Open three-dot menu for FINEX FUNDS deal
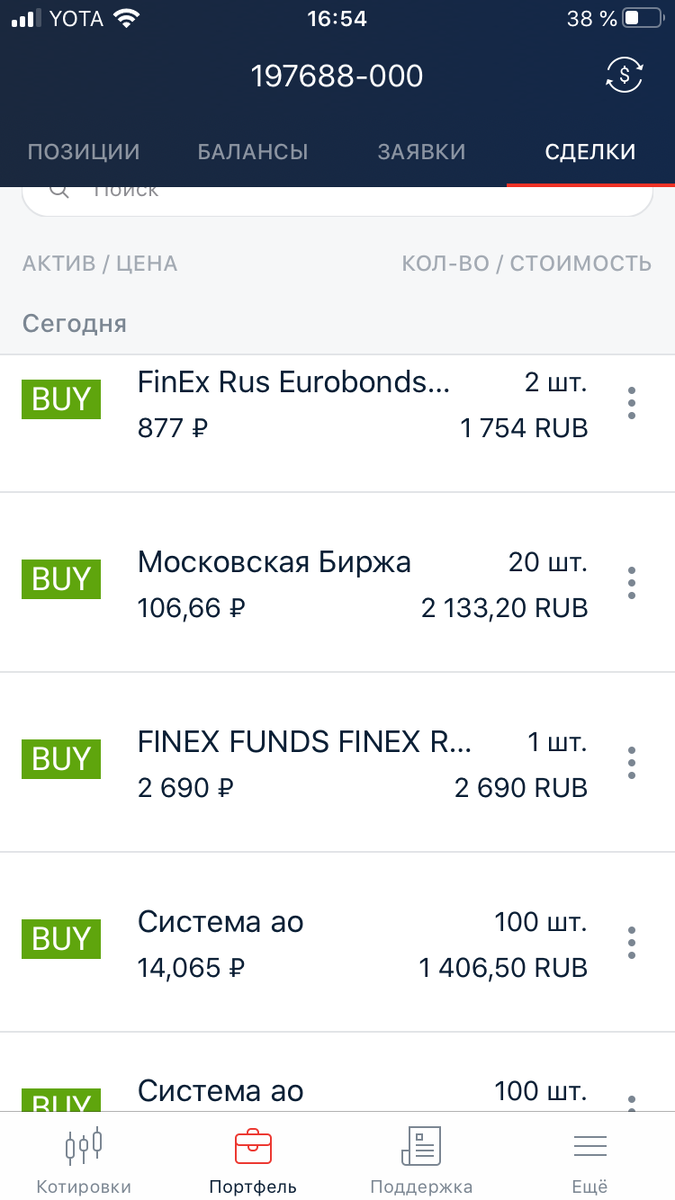 point(631,763)
